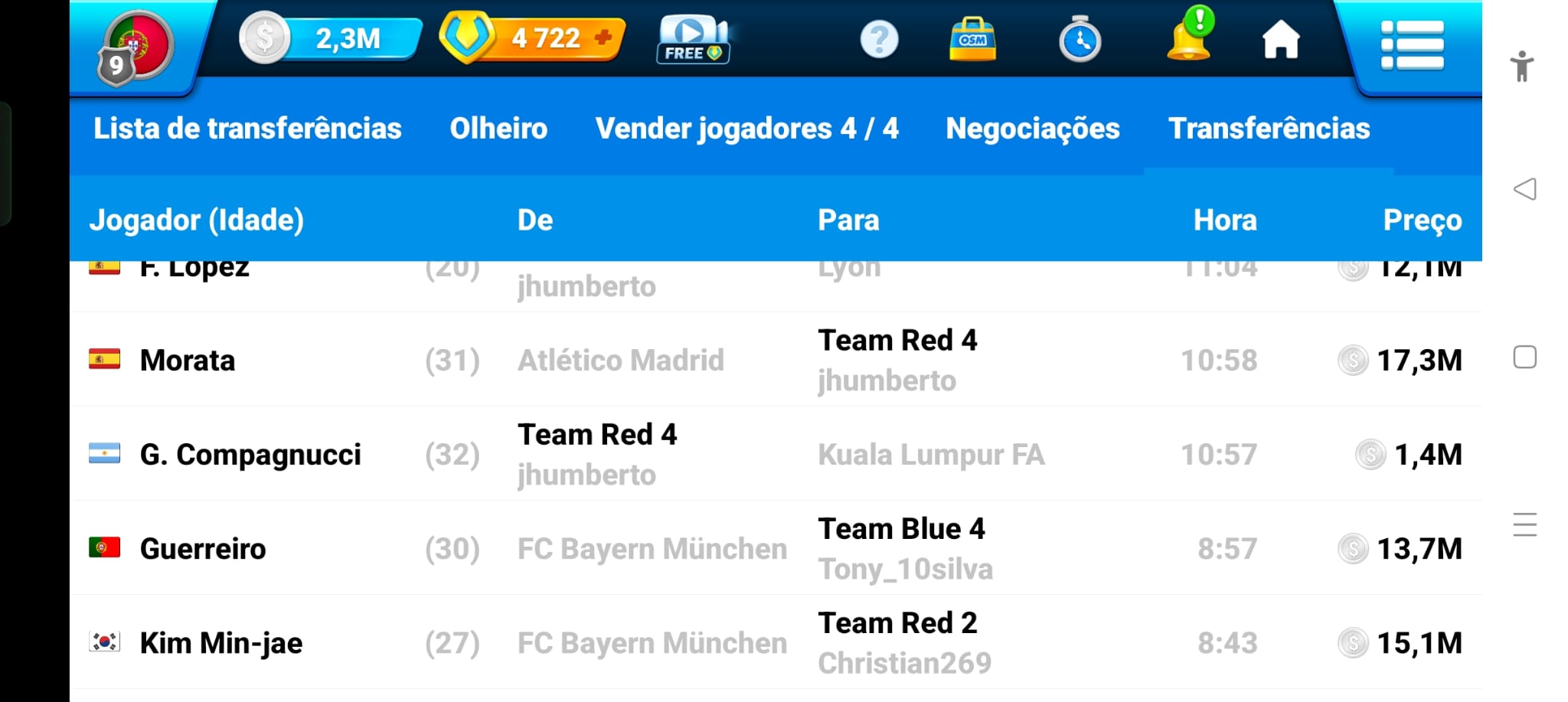Open the main menu list button
The image size is (1568, 702).
pyautogui.click(x=1412, y=45)
